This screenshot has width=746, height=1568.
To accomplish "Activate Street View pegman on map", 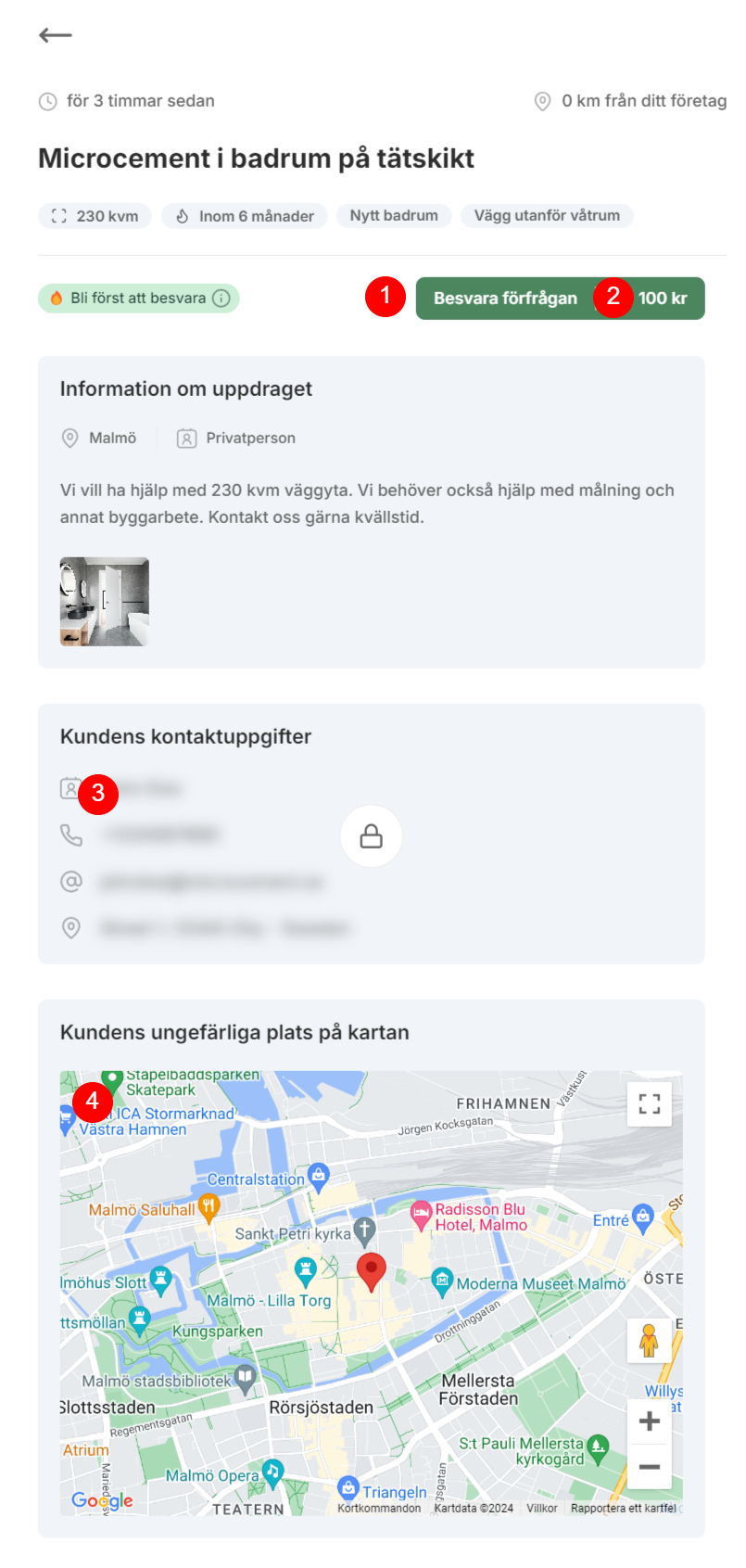I will (650, 1341).
